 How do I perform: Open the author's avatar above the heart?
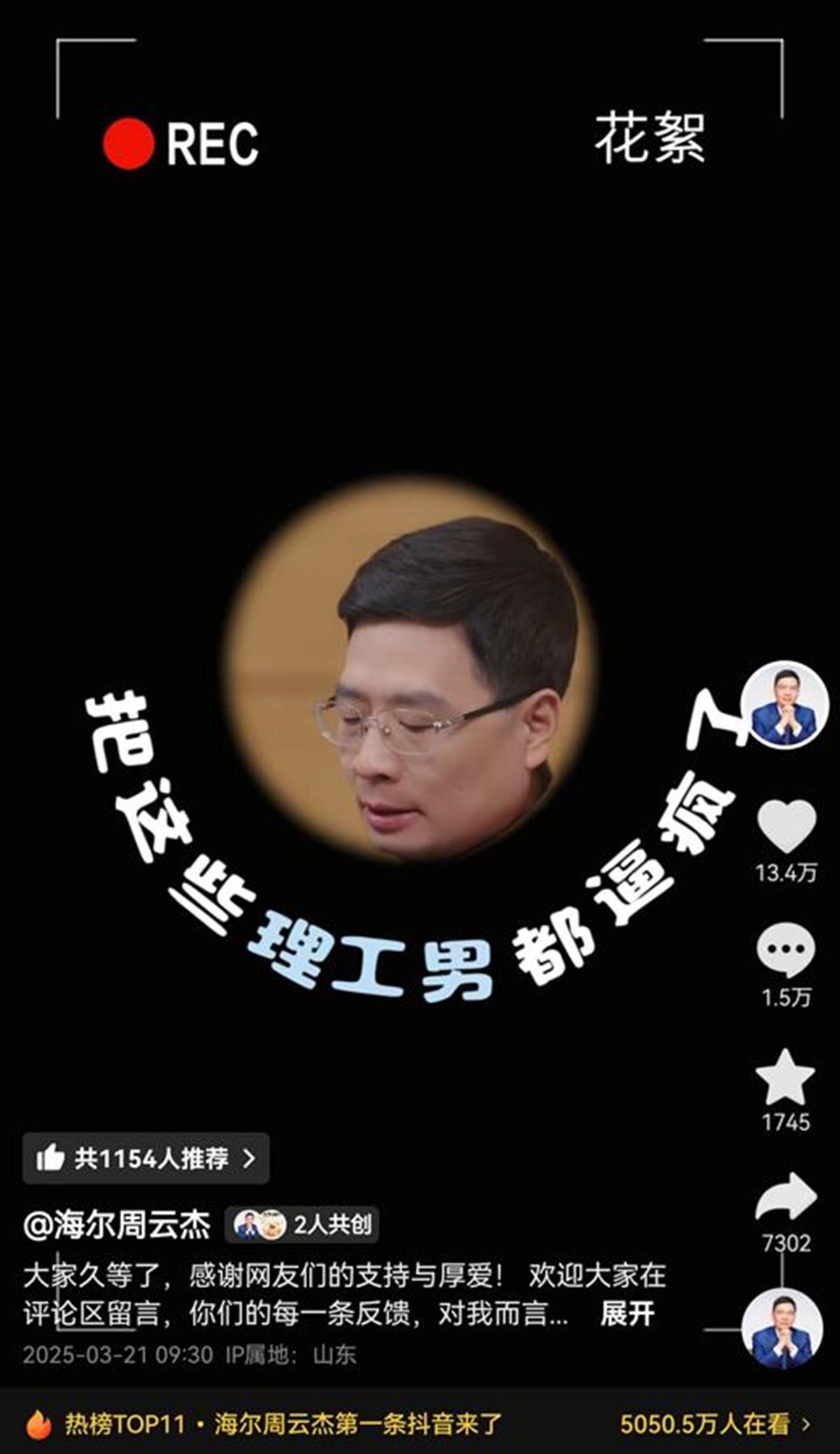pos(785,704)
